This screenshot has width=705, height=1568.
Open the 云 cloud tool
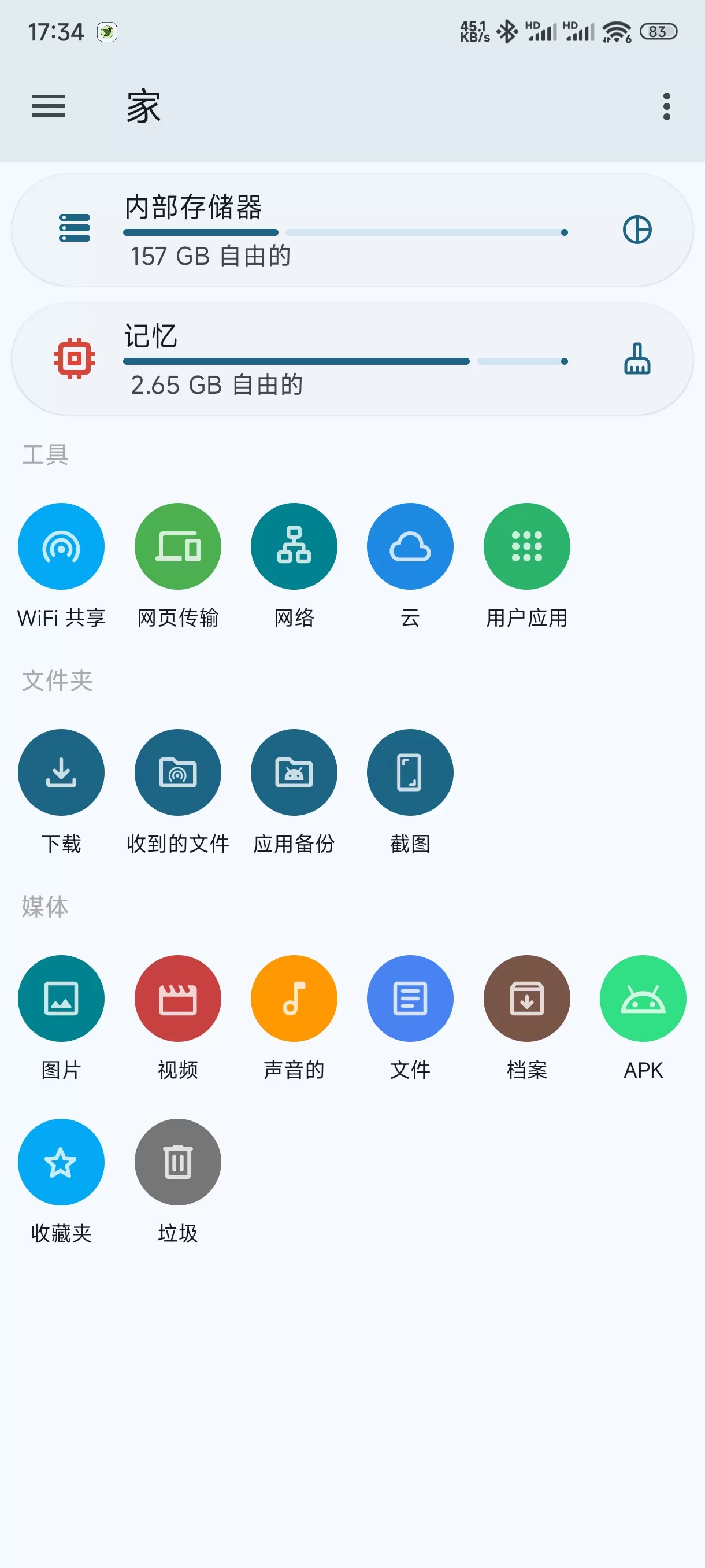point(410,546)
